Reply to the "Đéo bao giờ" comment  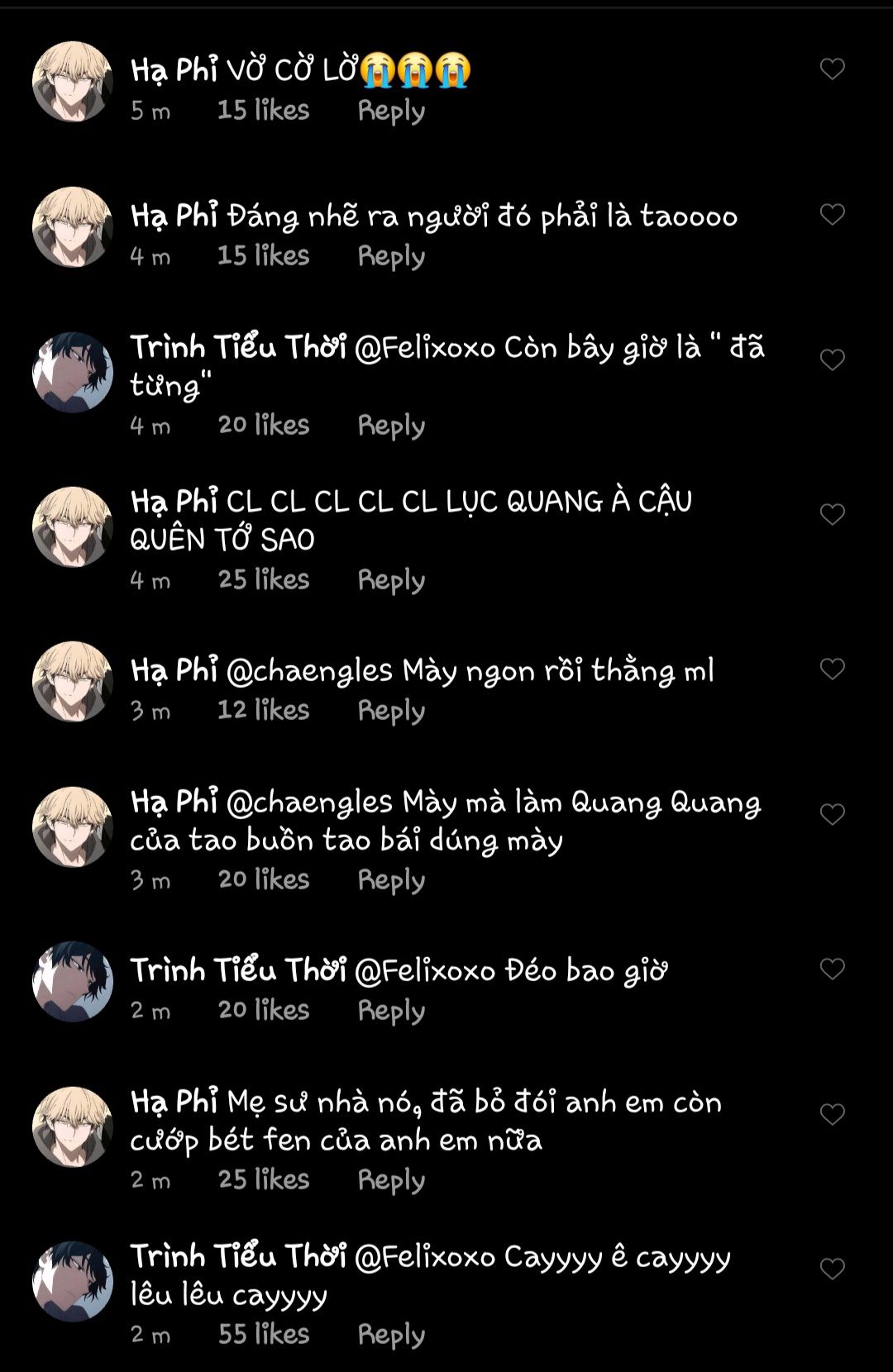tap(391, 1011)
